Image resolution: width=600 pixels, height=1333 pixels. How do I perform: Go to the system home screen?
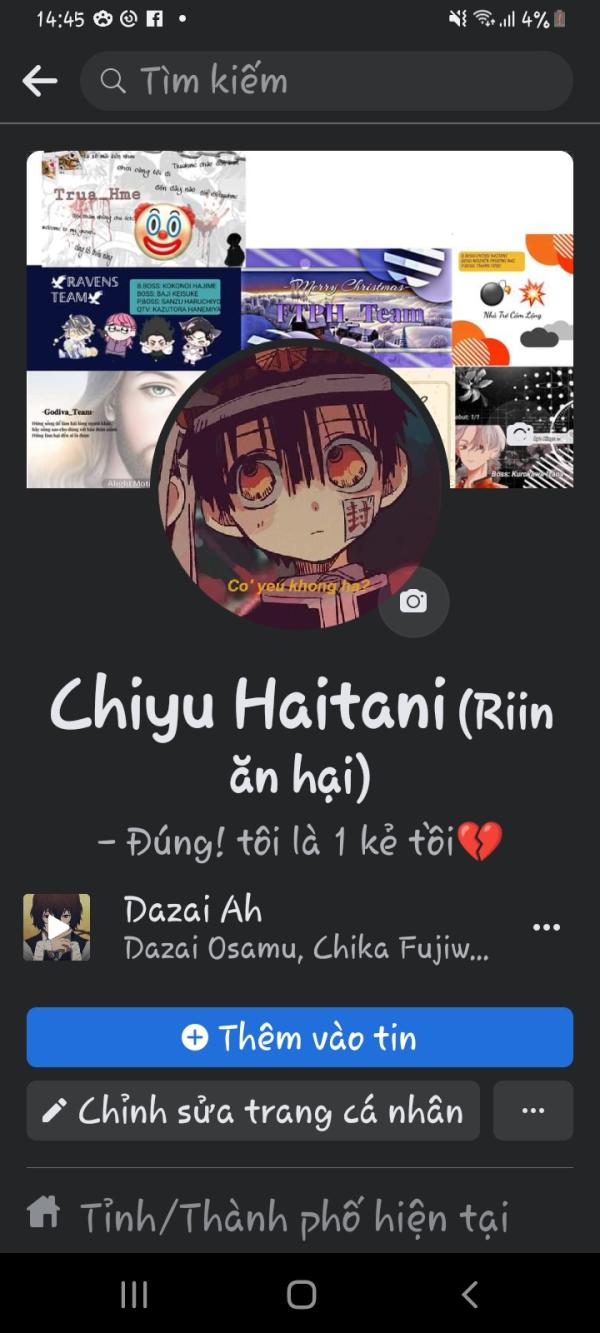click(301, 1294)
